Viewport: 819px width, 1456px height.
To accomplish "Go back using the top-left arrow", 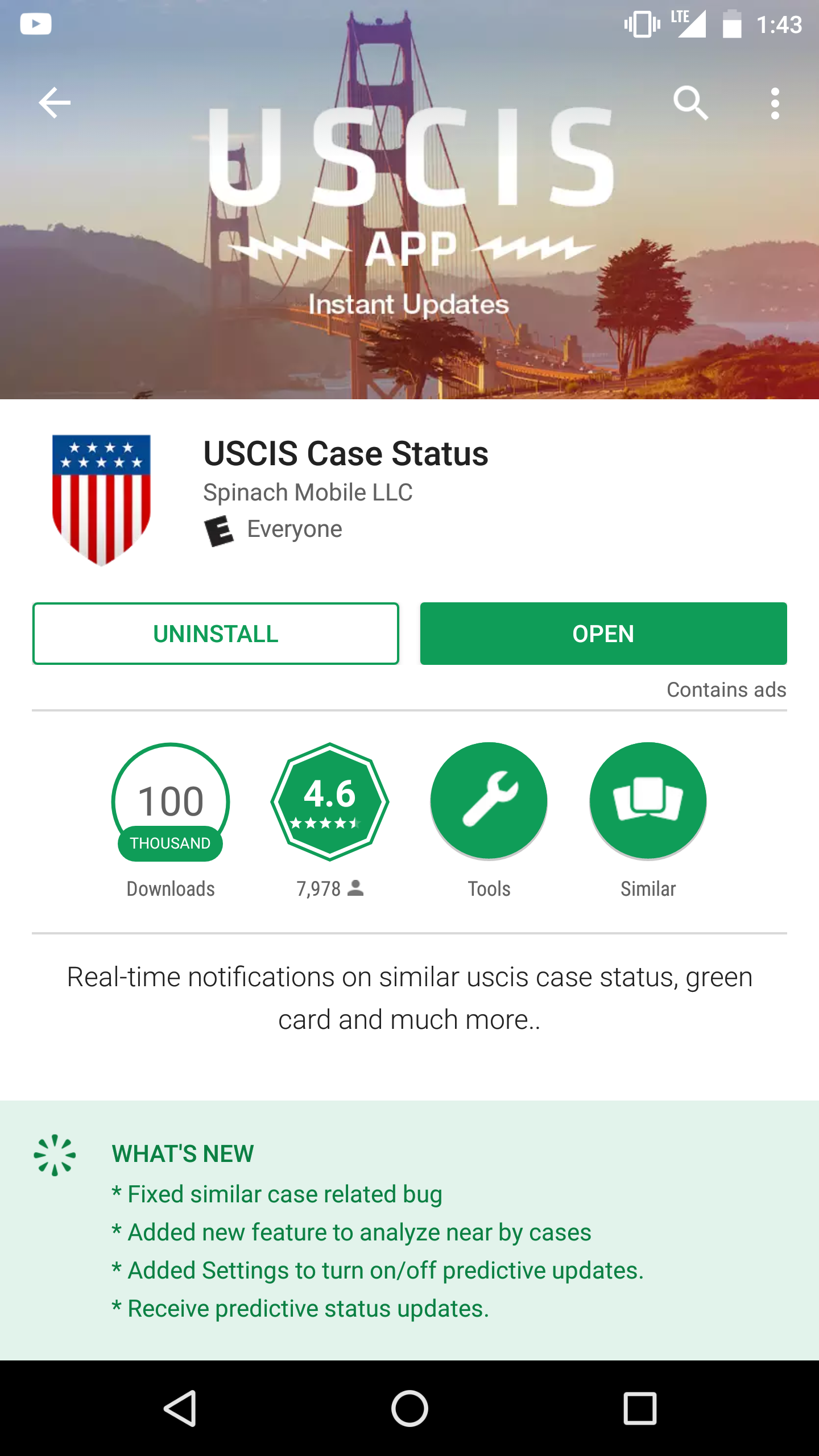I will 55,103.
